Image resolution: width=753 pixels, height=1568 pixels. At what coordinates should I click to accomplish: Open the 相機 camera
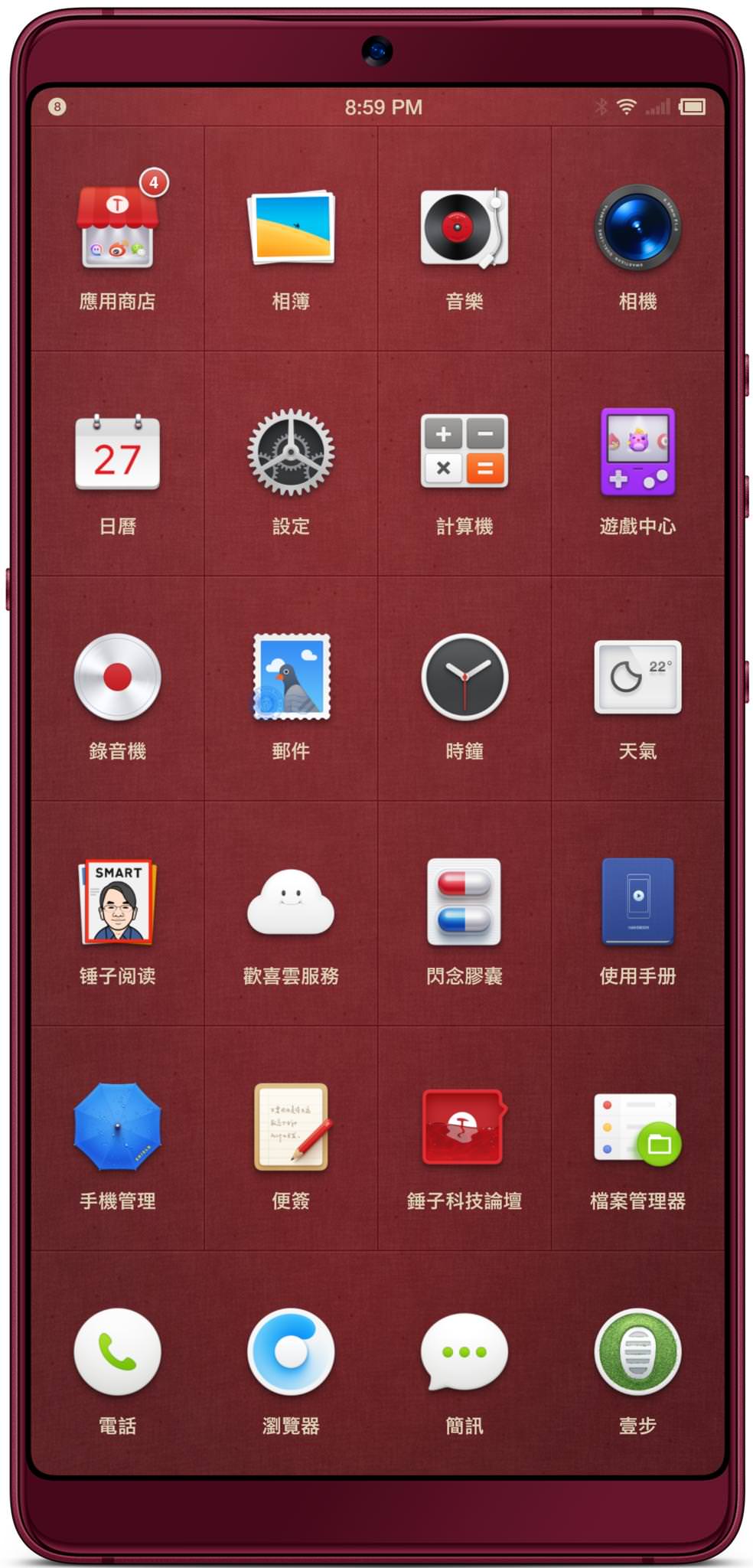637,227
